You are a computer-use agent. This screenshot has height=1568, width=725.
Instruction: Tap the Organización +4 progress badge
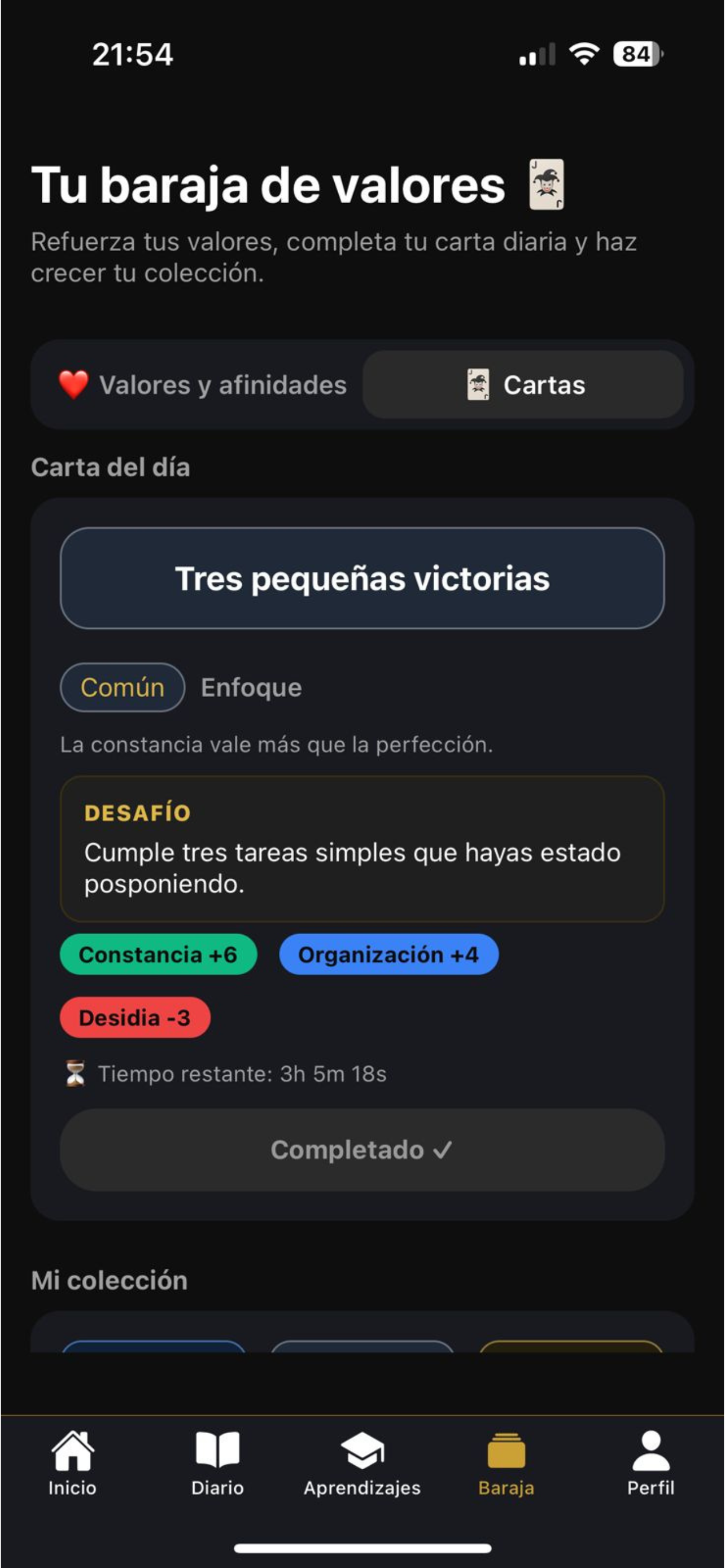388,954
